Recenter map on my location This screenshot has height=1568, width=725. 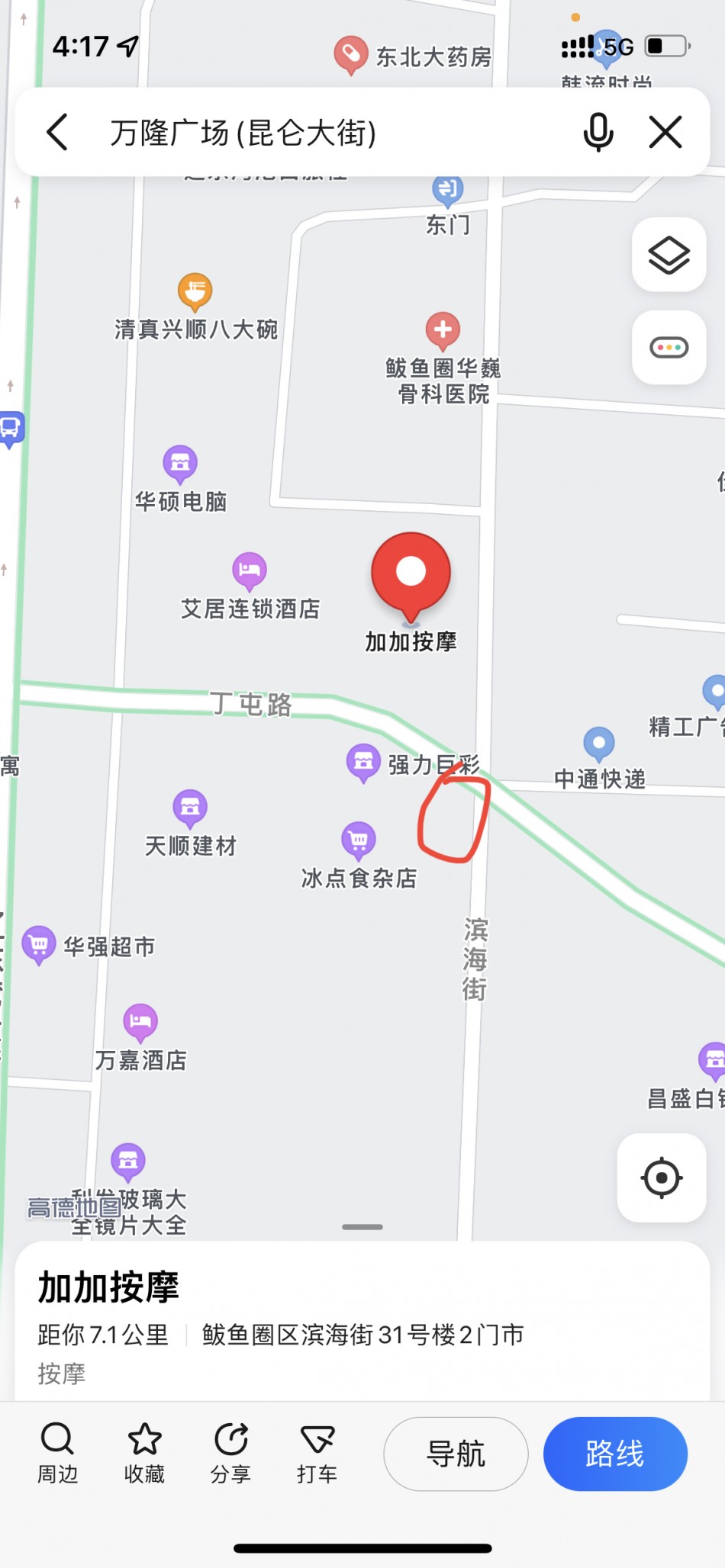click(x=661, y=1178)
